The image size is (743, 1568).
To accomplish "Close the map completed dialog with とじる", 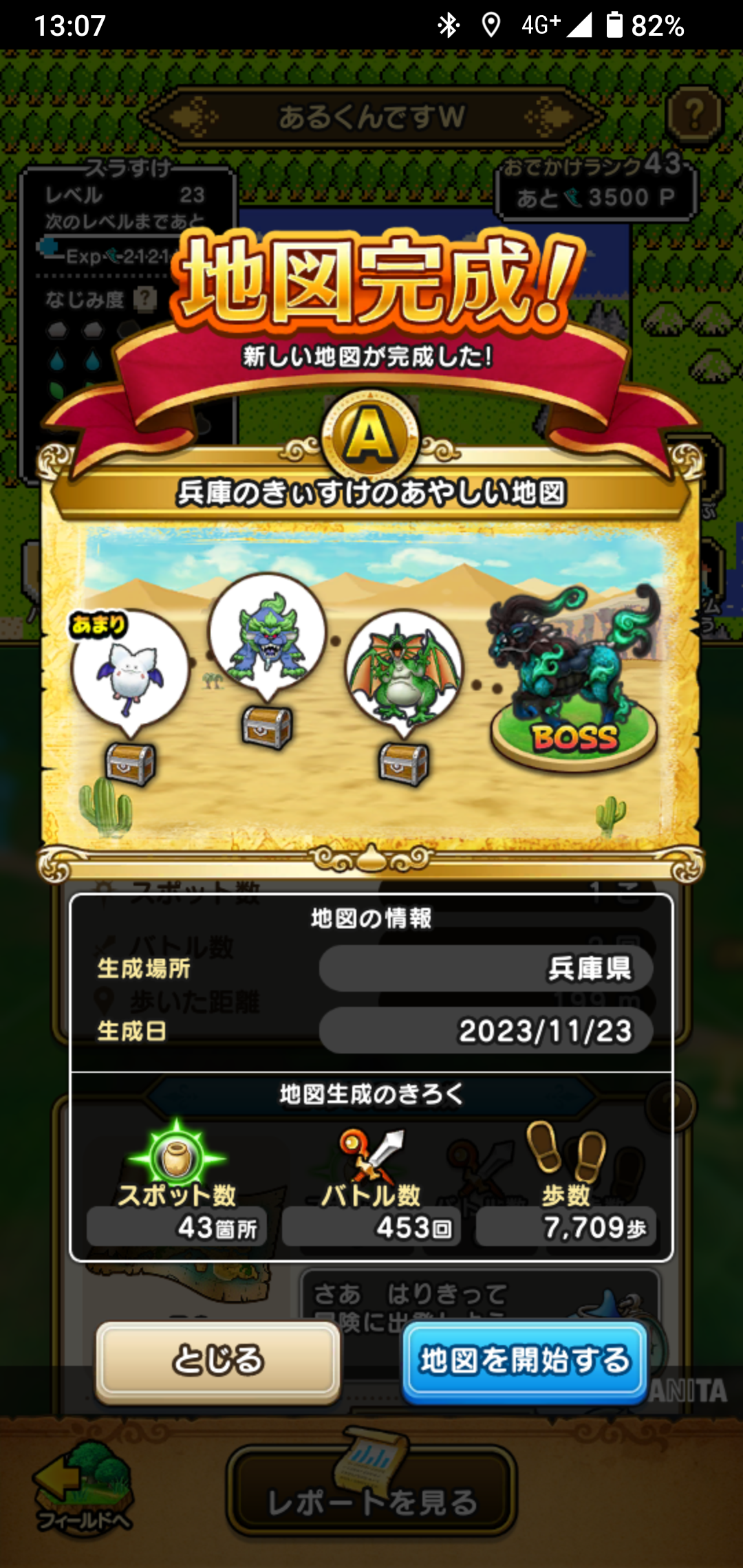I will click(218, 1361).
